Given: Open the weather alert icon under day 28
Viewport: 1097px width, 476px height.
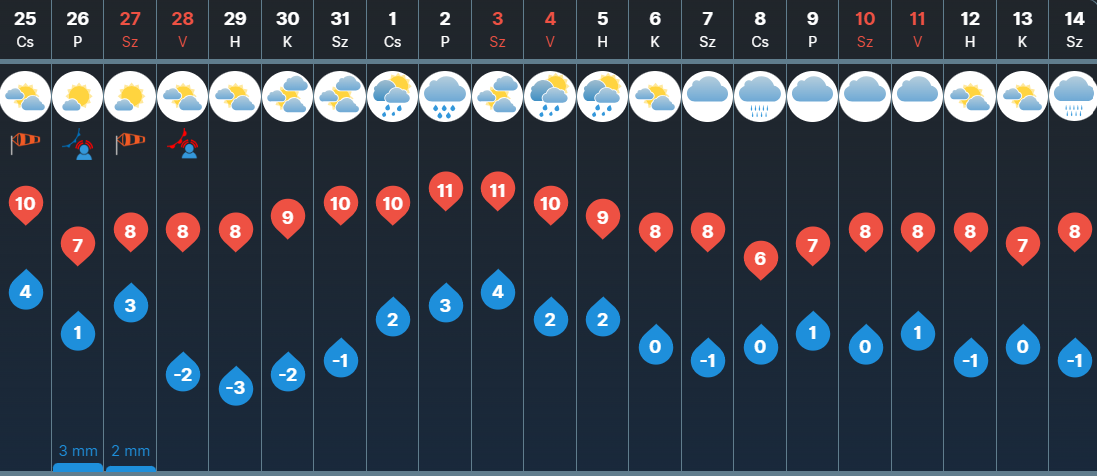Looking at the screenshot, I should 183,144.
